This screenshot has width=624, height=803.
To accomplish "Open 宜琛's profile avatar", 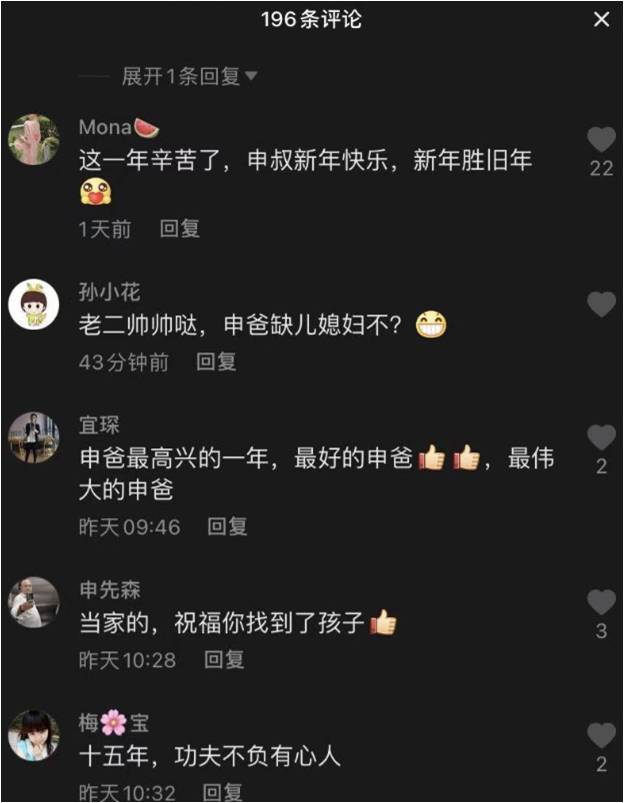I will point(34,437).
